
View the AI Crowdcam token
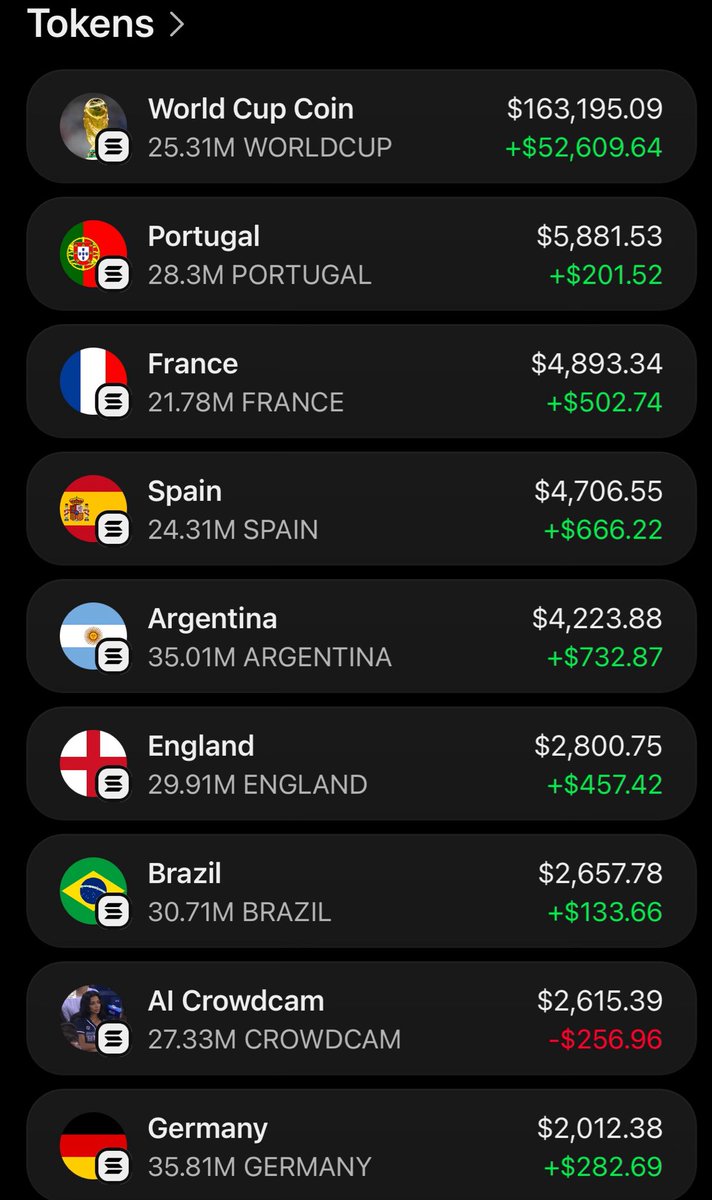click(x=361, y=1019)
